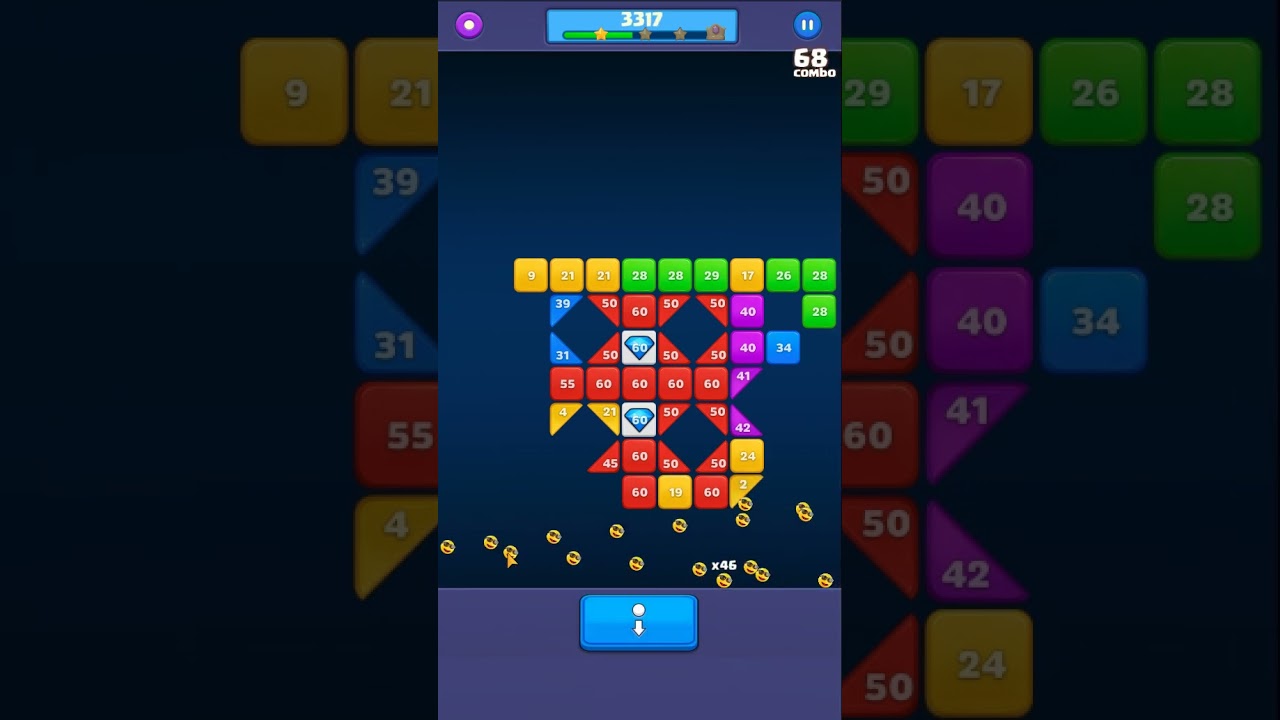Pause the game
The height and width of the screenshot is (720, 1280).
[806, 25]
